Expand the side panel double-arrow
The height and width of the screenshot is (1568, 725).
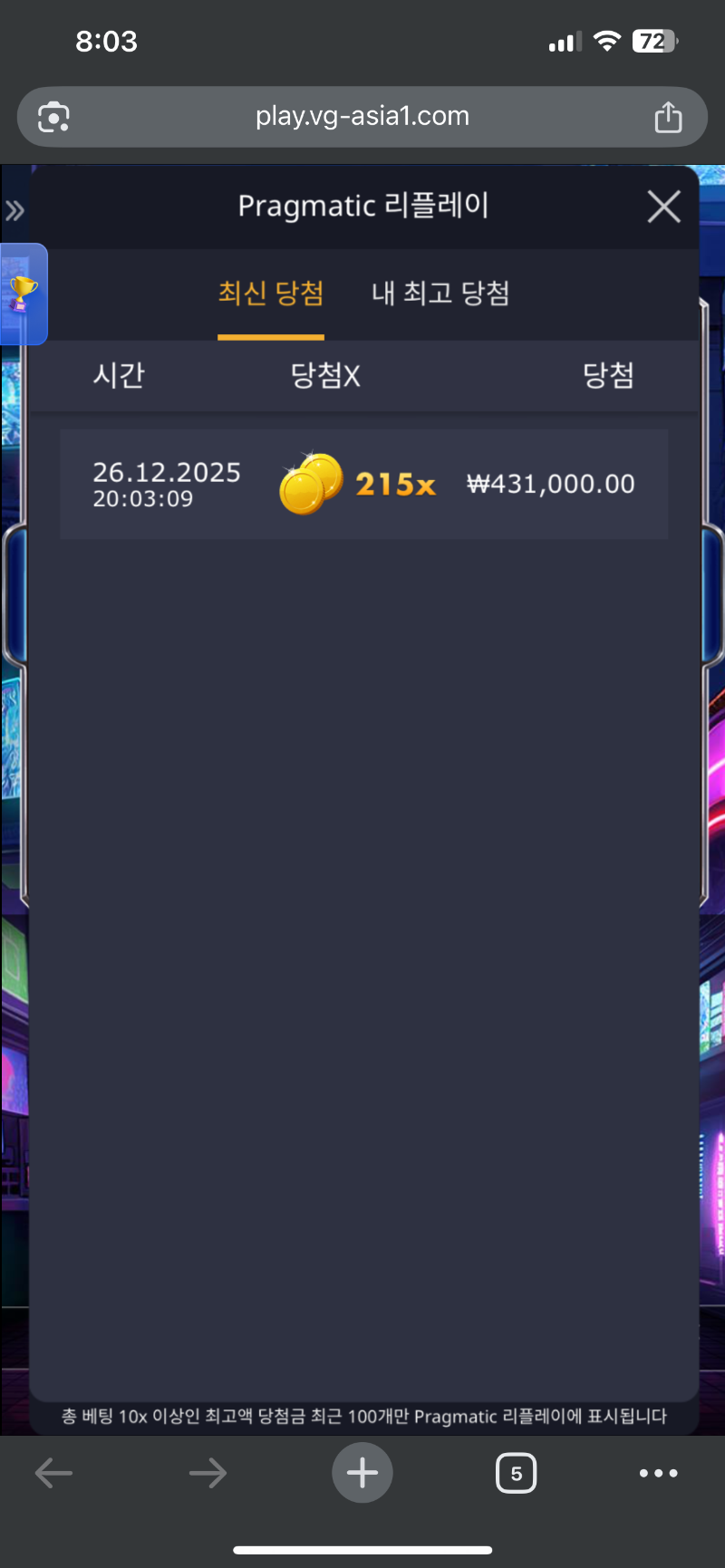[x=14, y=211]
